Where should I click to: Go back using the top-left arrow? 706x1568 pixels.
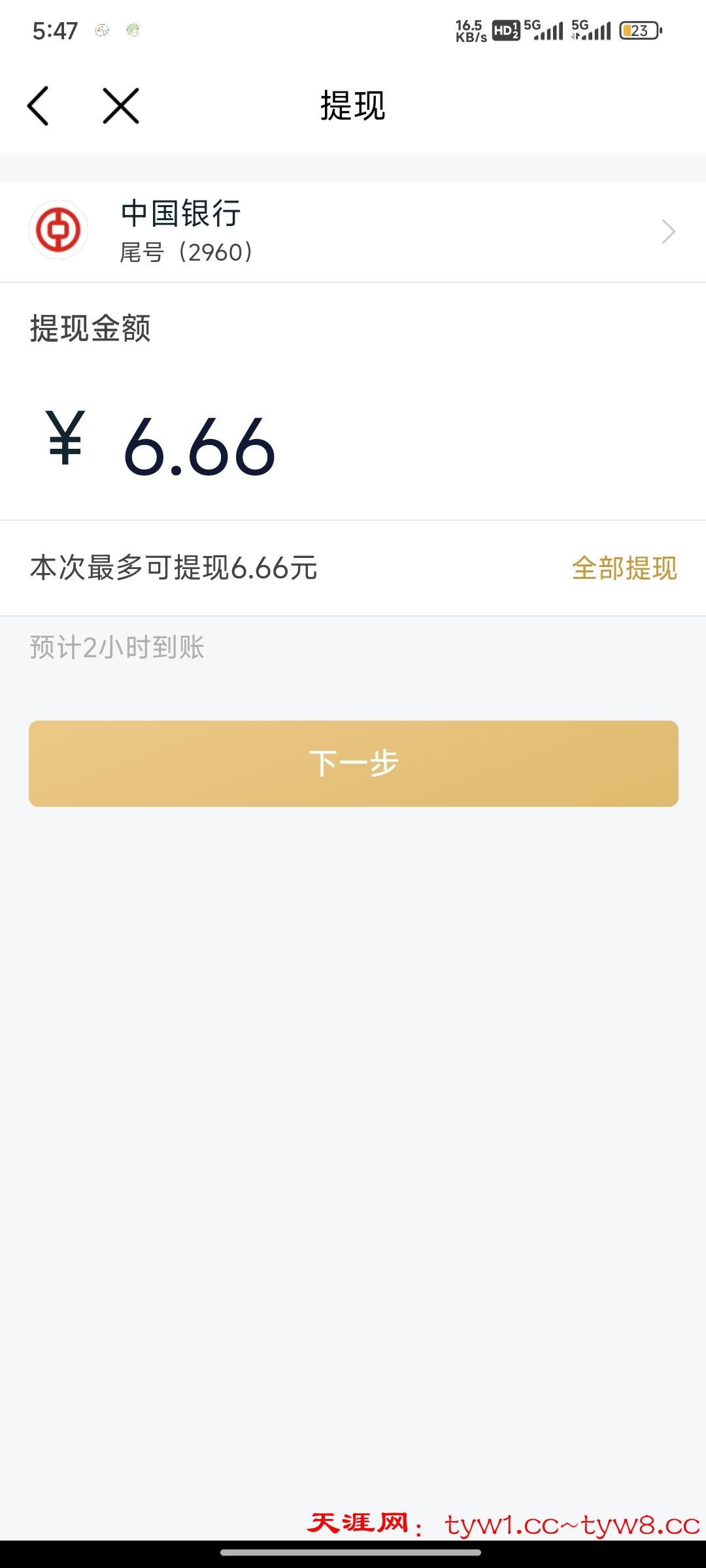38,106
